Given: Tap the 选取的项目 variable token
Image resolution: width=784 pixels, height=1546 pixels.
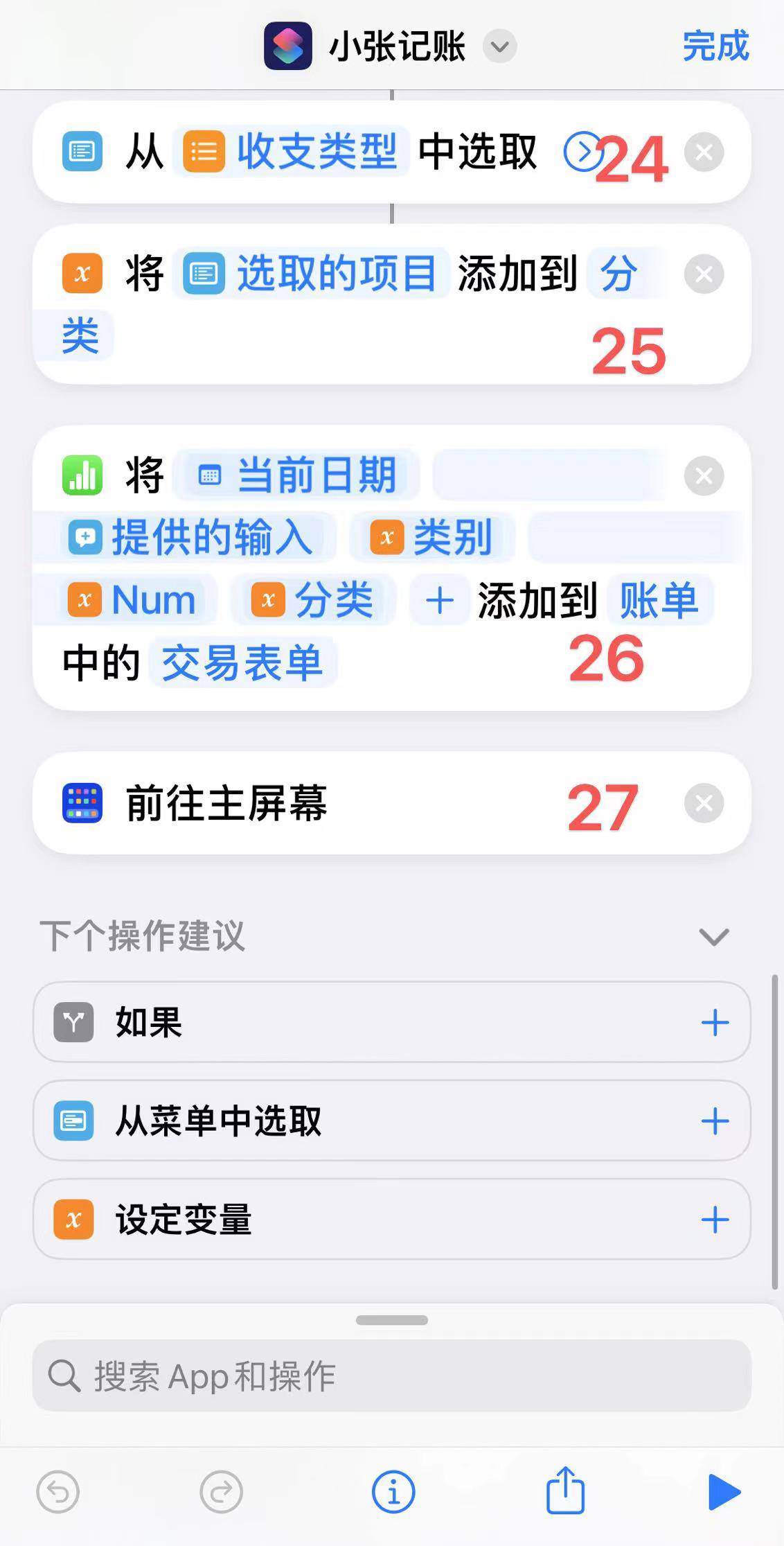Looking at the screenshot, I should point(310,274).
